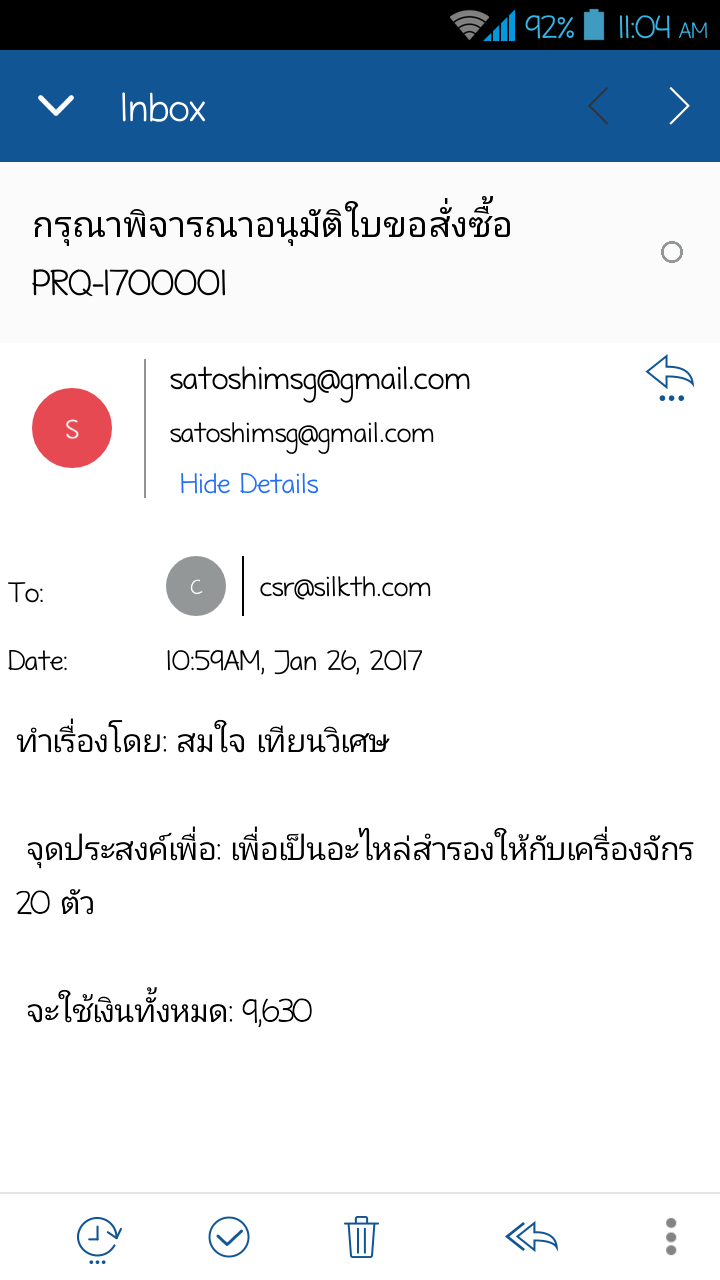720x1280 pixels.
Task: Open sender avatar for satoshimsg@gmail.com
Action: tap(72, 428)
